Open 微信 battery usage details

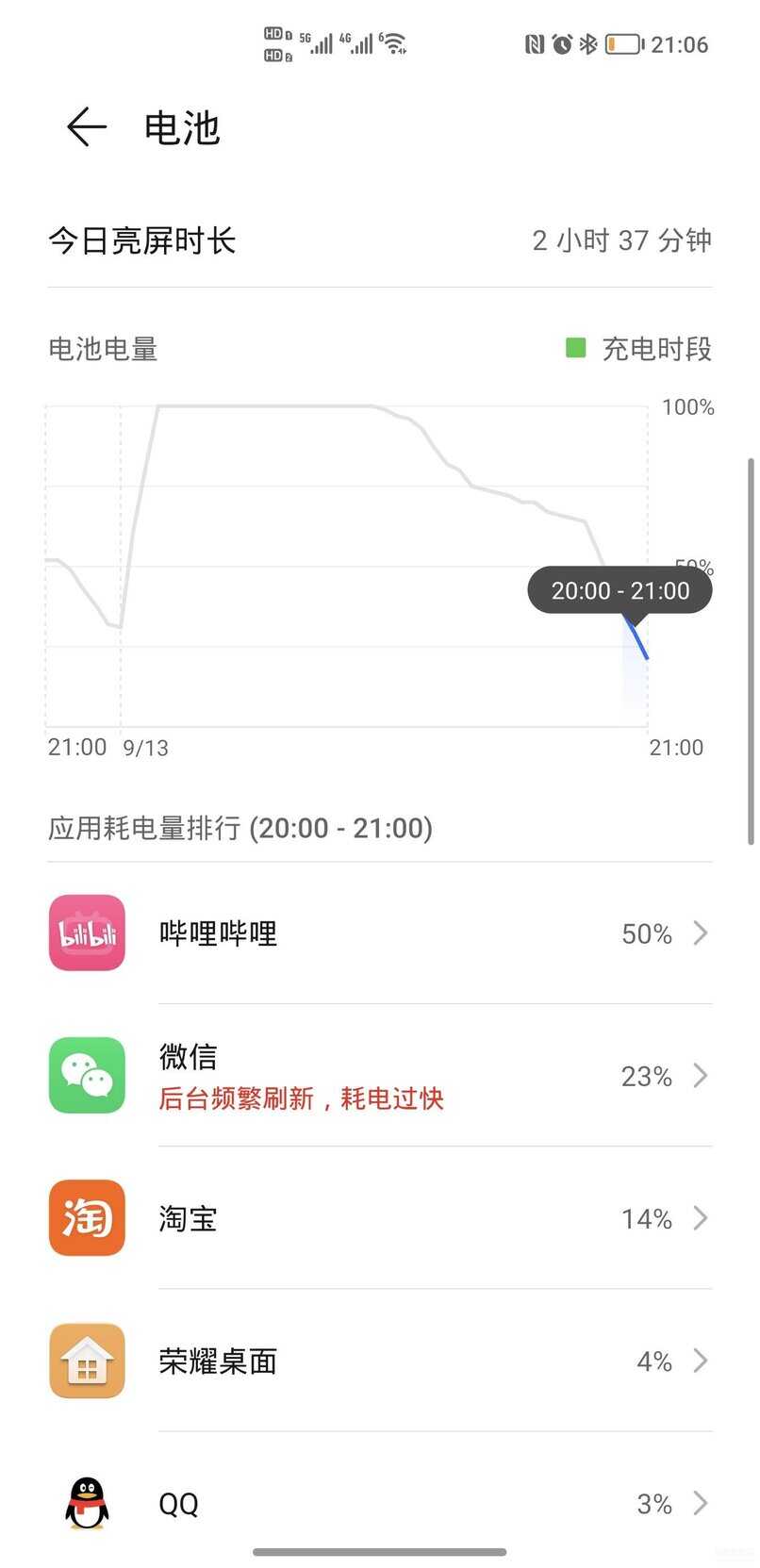[380, 1076]
